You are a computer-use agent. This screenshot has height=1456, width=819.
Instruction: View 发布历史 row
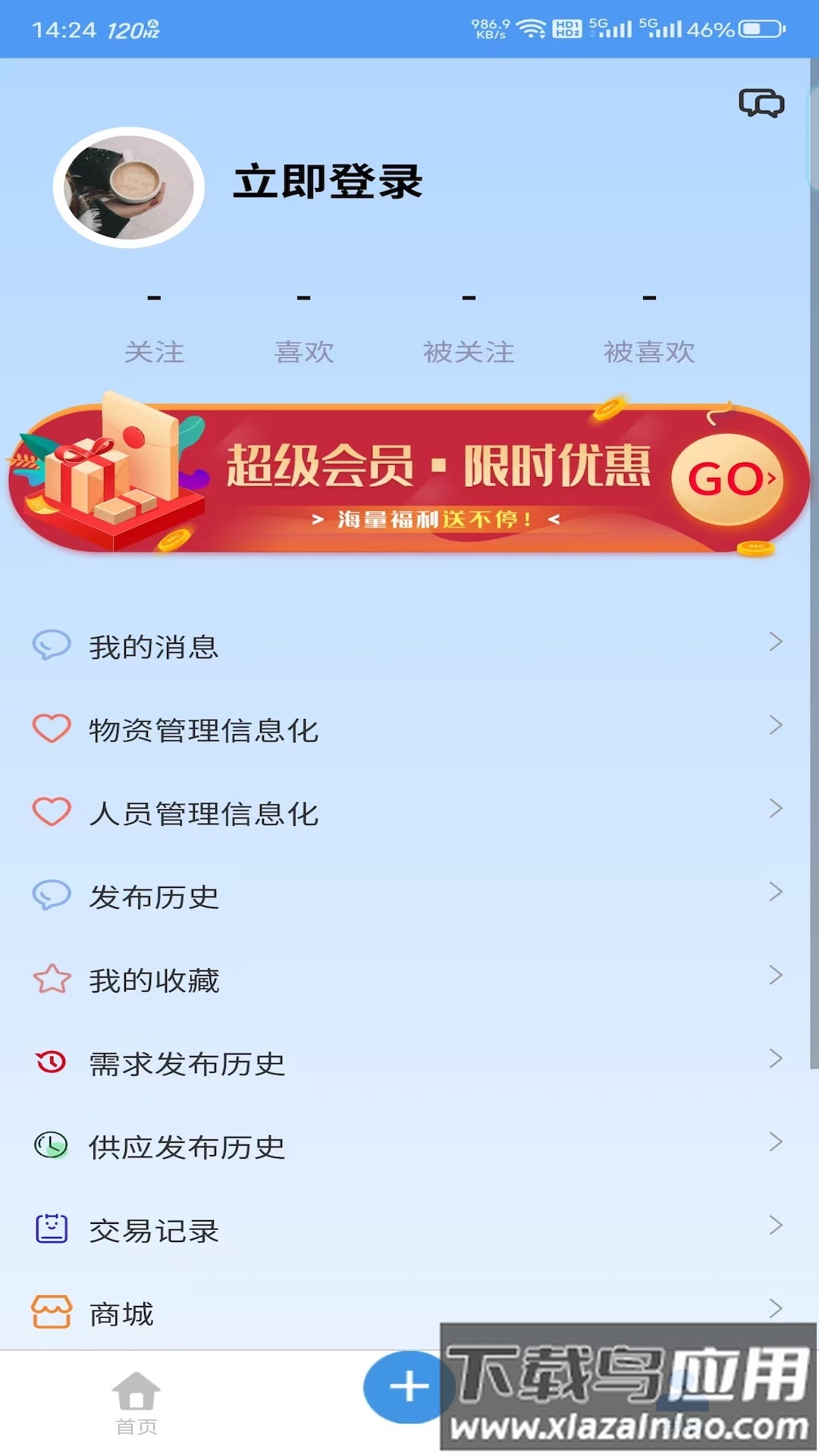409,896
